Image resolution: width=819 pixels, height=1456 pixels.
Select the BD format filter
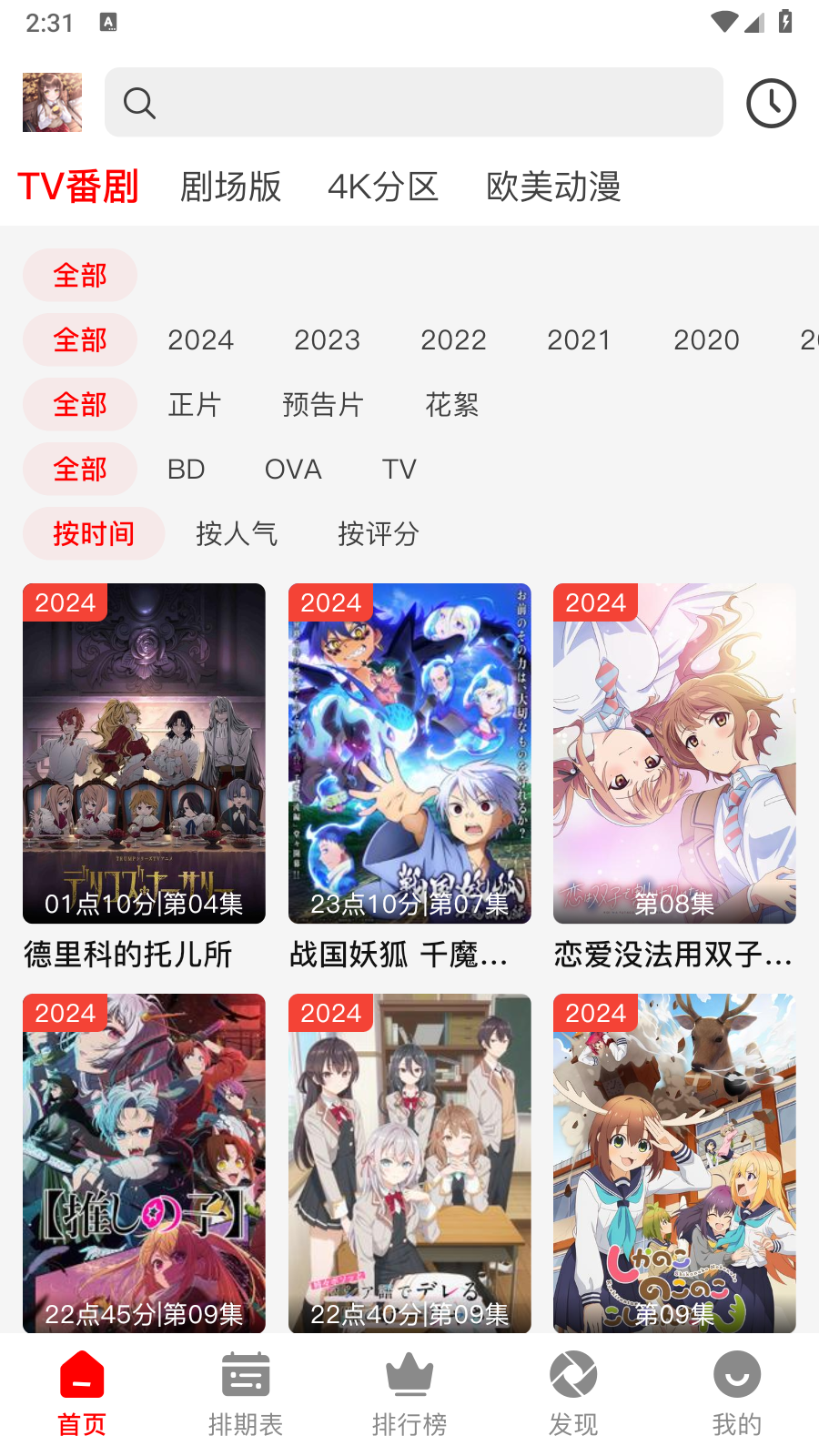point(186,469)
